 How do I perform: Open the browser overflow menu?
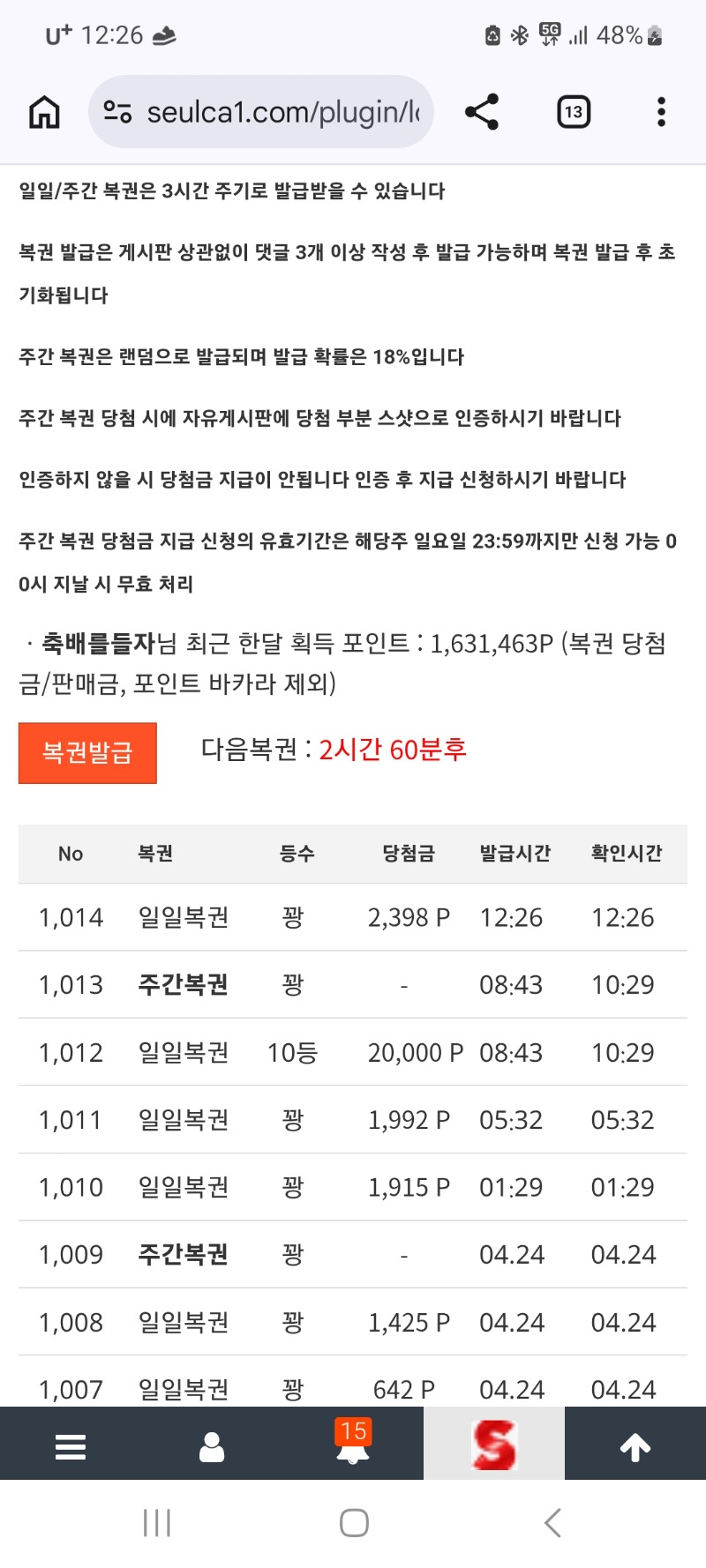[661, 112]
